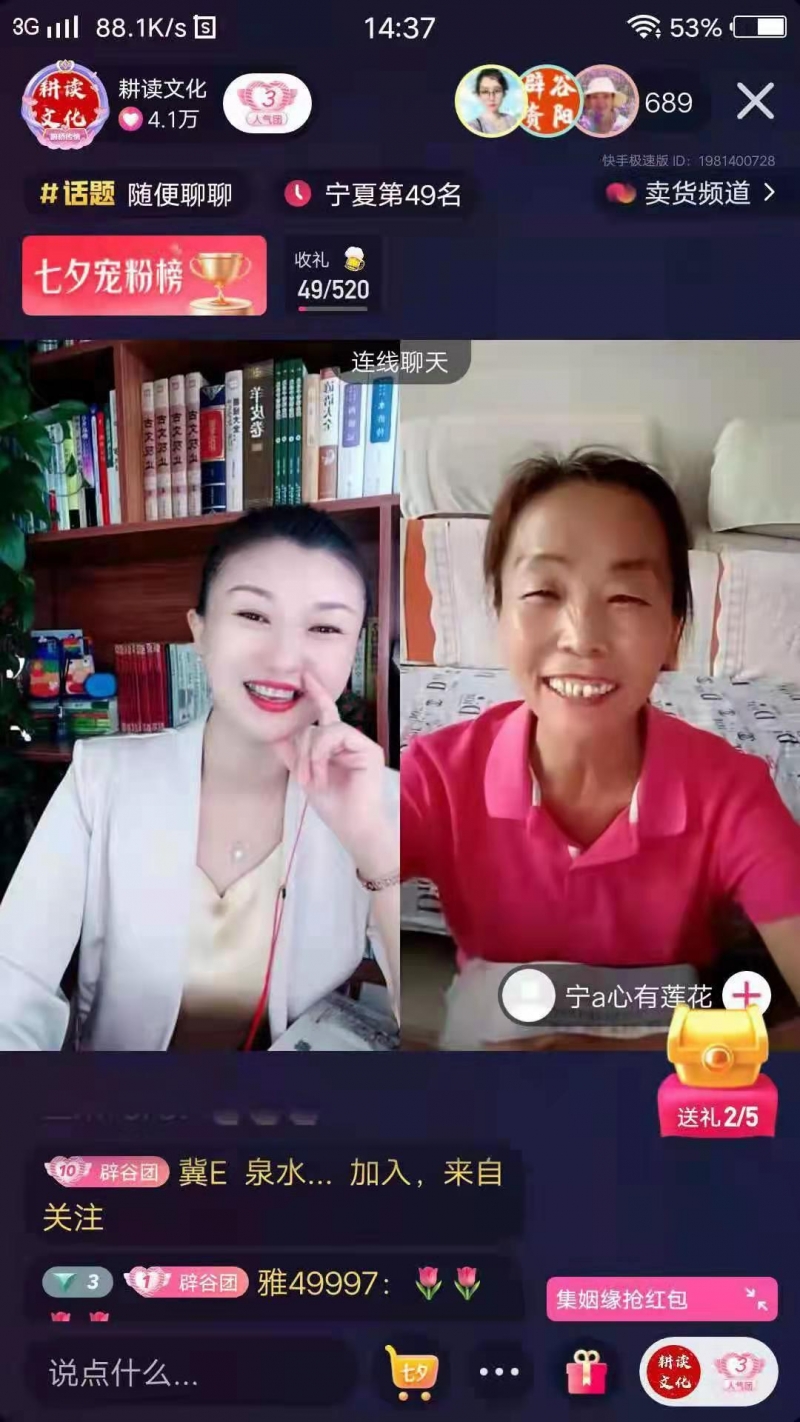
Task: Expand 集姻缘抢红包 red packet widget
Action: tap(661, 1299)
